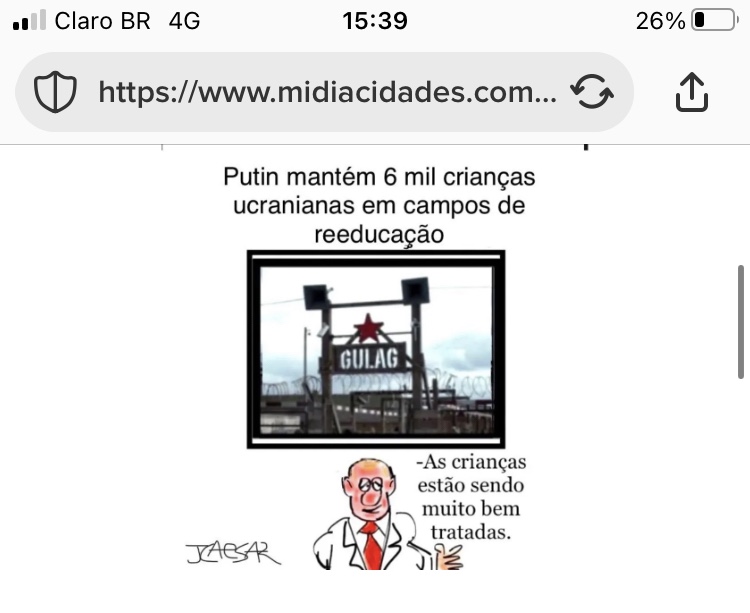This screenshot has height=613, width=750.
Task: Reload the current page
Action: [591, 93]
